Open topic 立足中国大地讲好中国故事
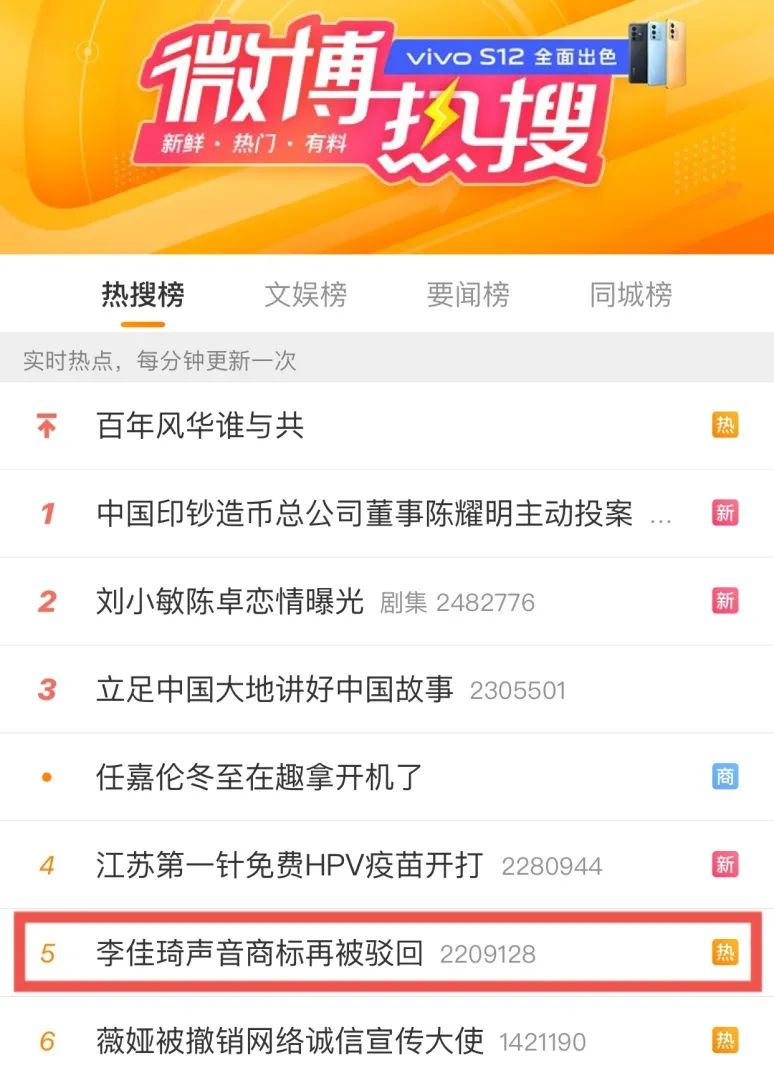Image resolution: width=774 pixels, height=1083 pixels. pos(275,689)
